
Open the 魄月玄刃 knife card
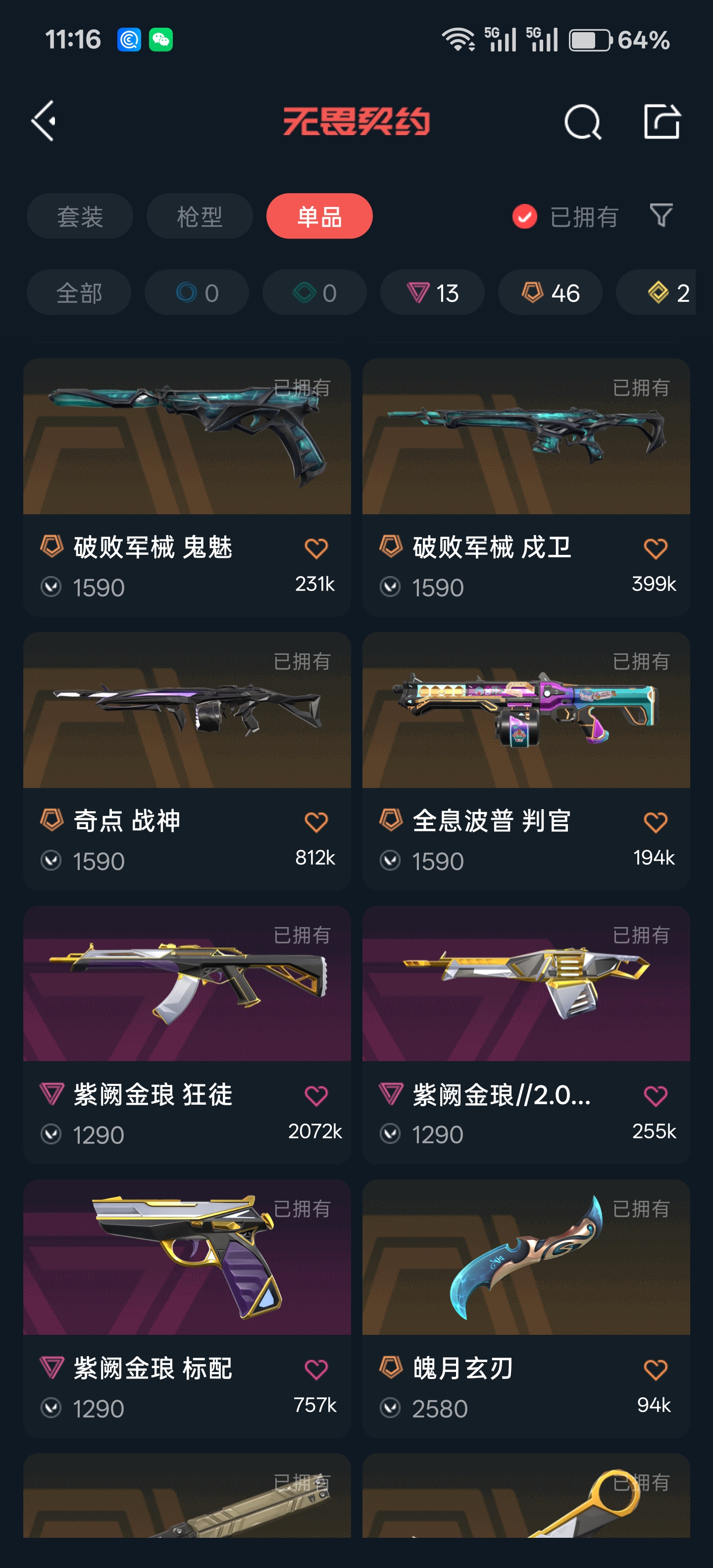(x=526, y=1309)
